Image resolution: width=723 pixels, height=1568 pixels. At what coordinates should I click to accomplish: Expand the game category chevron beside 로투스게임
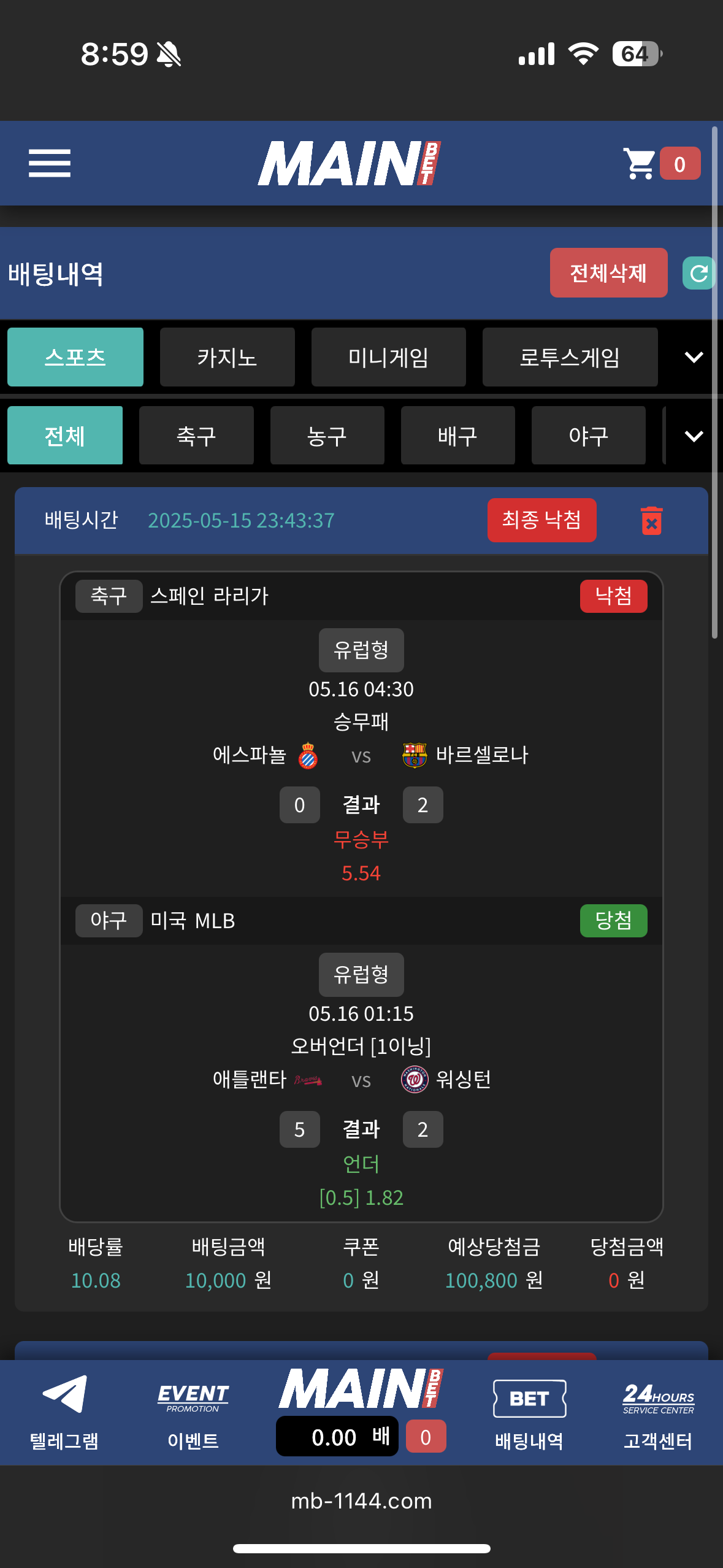(694, 357)
